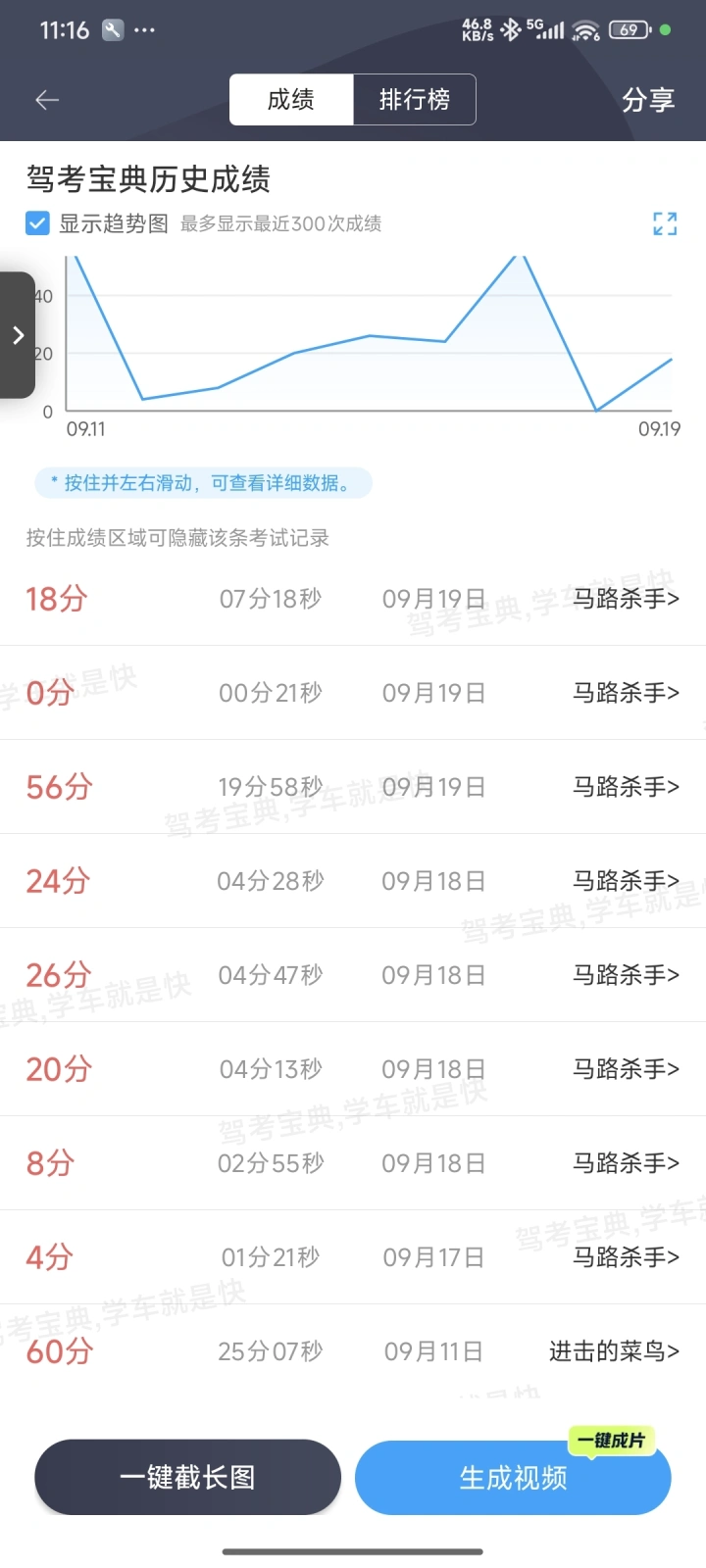Viewport: 706px width, 1568px height.
Task: Expand the trend chart to fullscreen
Action: click(x=665, y=224)
